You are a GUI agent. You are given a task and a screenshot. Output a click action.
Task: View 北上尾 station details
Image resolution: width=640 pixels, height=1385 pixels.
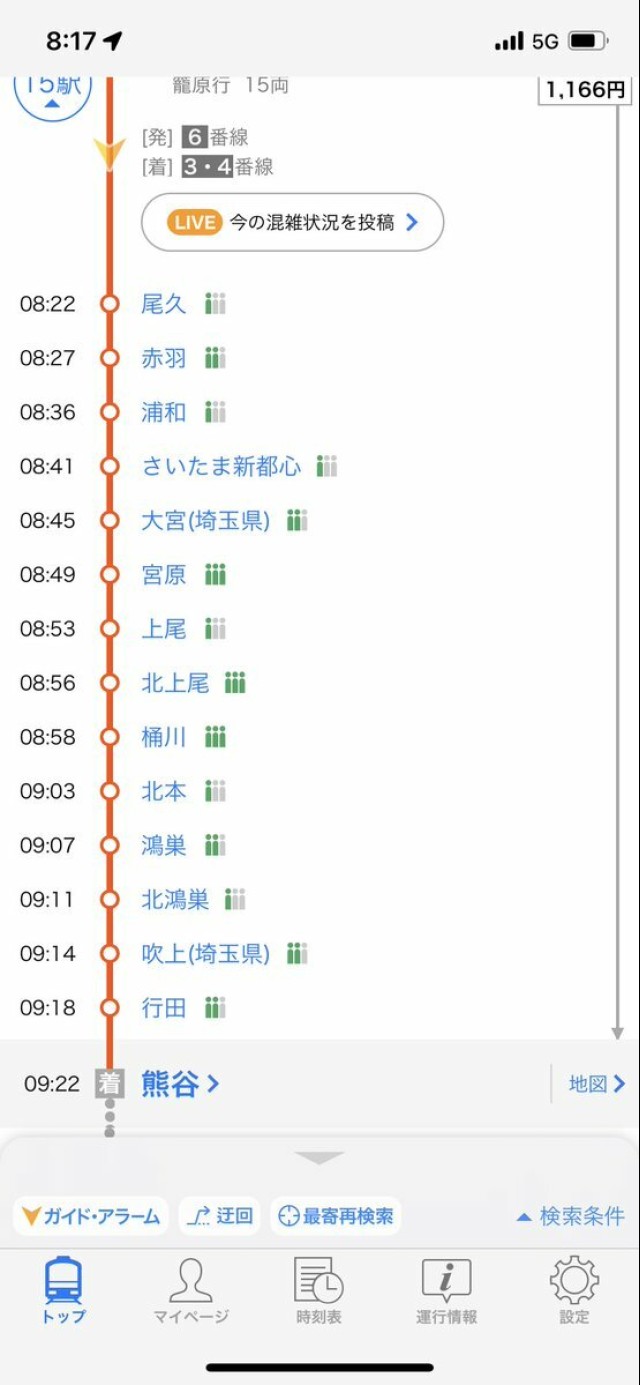[x=176, y=683]
